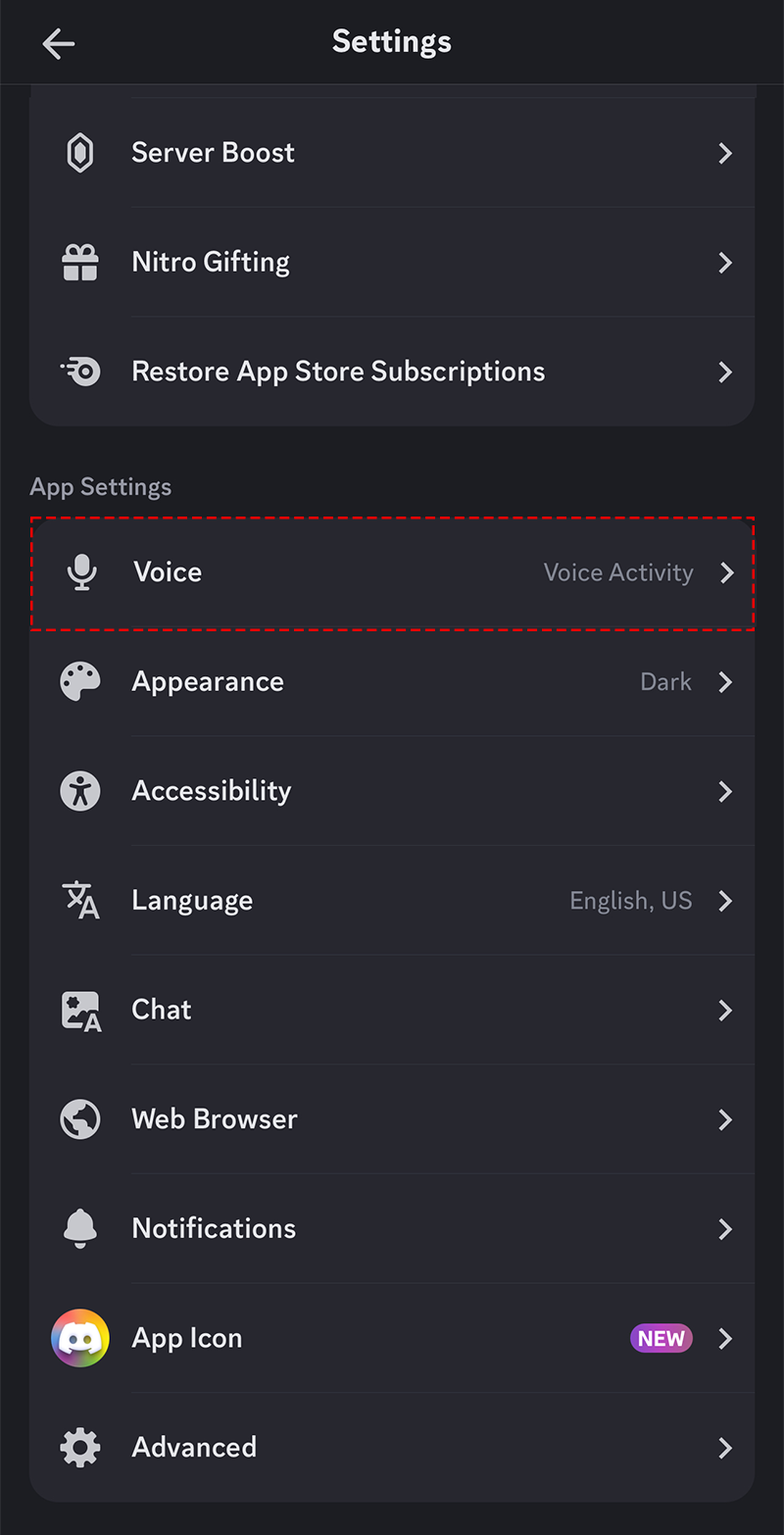Go back using the arrow button
This screenshot has height=1535, width=784.
click(58, 43)
